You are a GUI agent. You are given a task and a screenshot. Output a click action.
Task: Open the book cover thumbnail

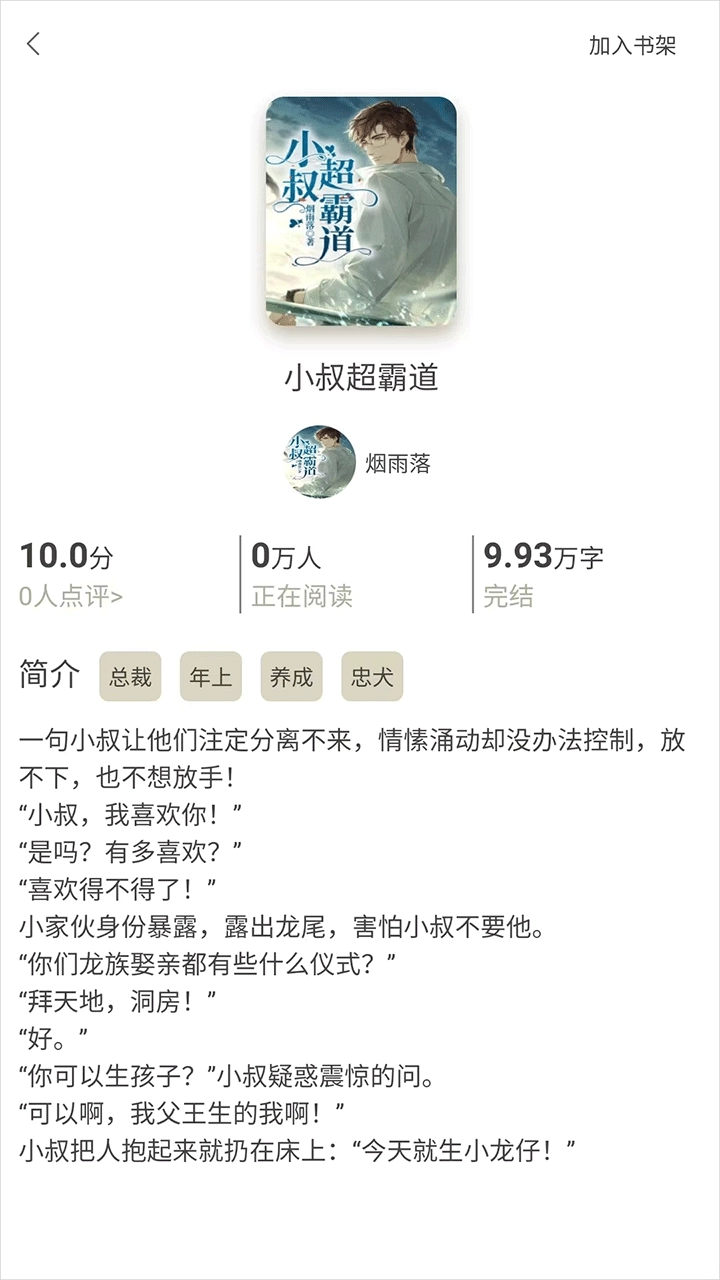[360, 207]
